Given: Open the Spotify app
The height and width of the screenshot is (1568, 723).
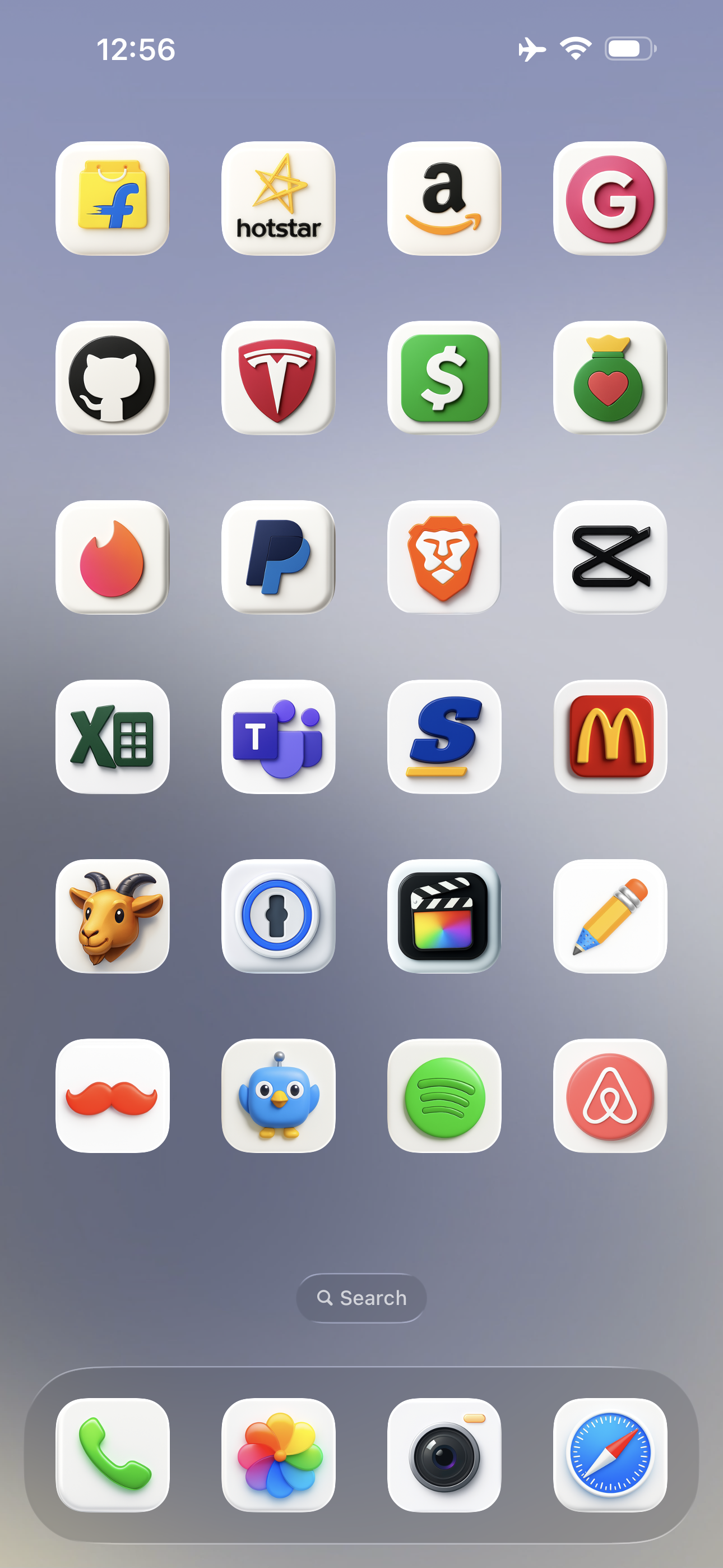Looking at the screenshot, I should click(444, 1096).
